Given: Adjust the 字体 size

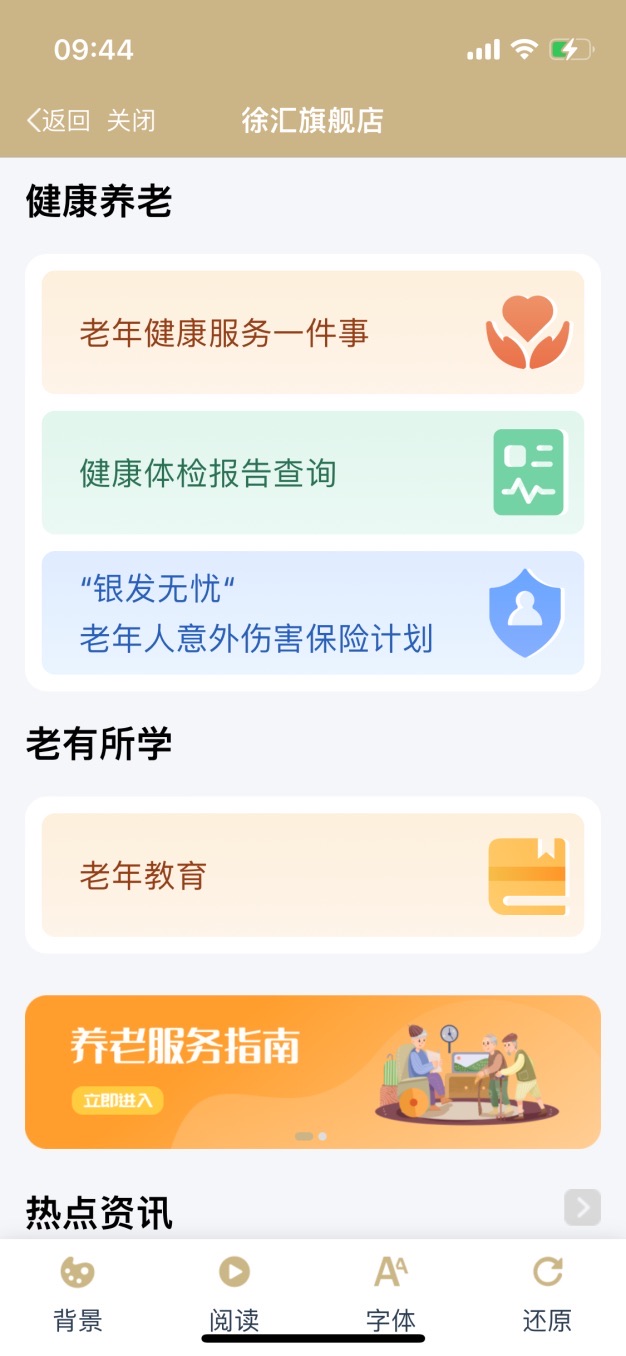Looking at the screenshot, I should click(x=391, y=1294).
